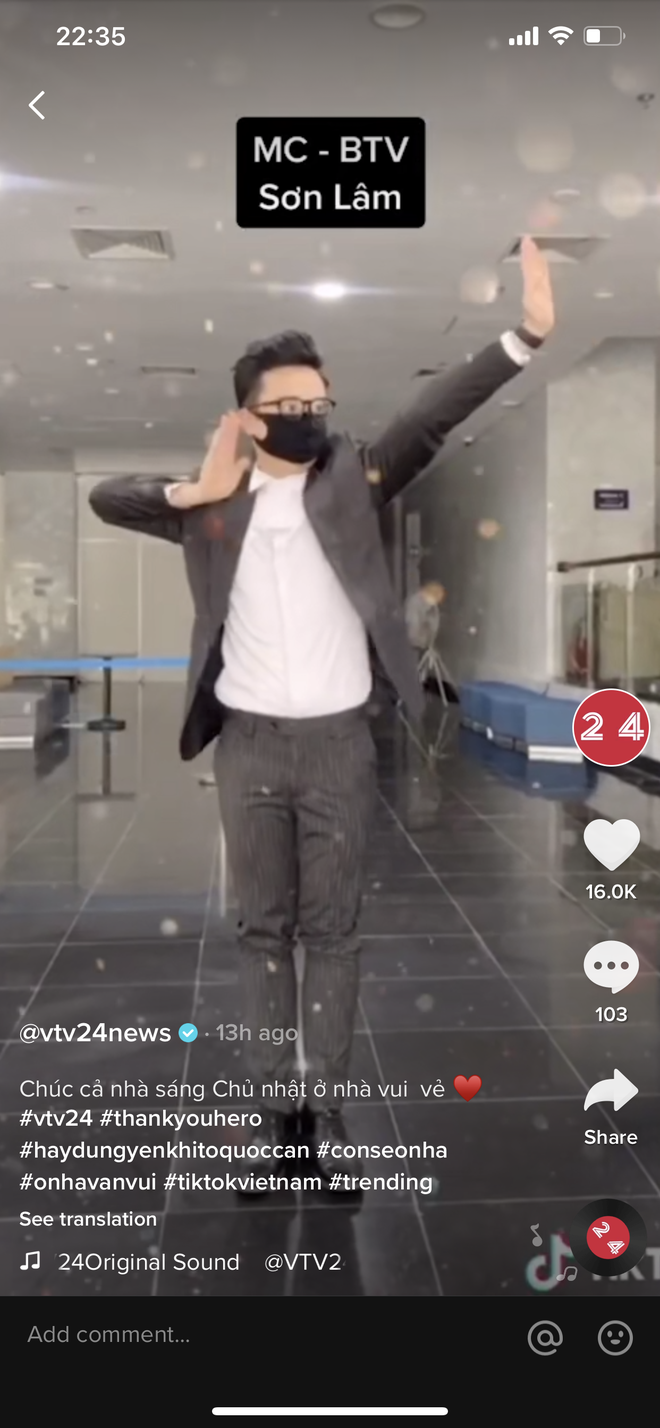Open the spinning sound disc

609,1237
